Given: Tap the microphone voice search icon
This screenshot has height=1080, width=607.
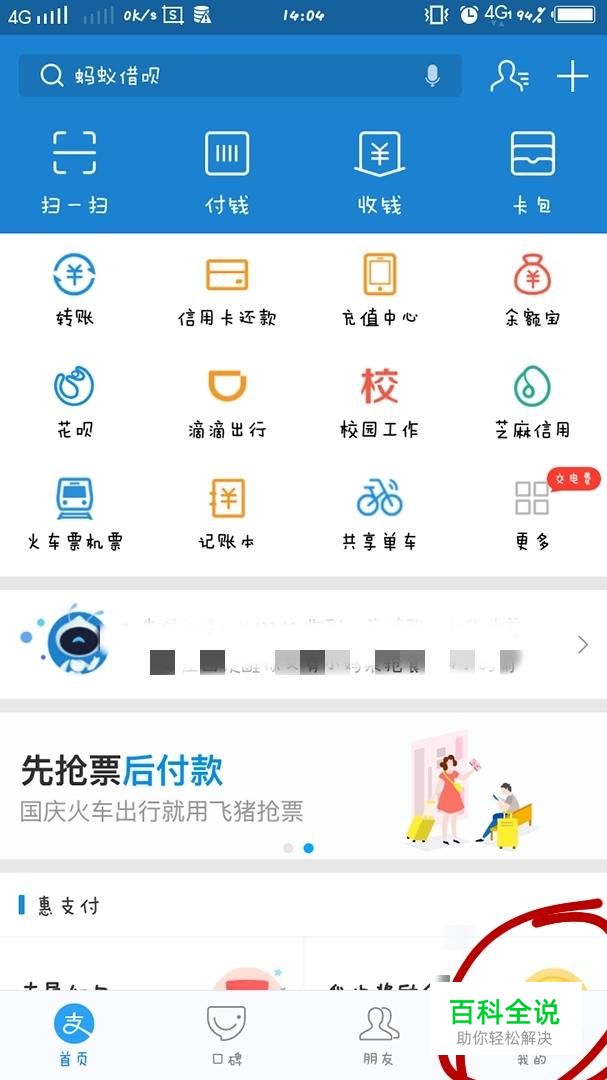Looking at the screenshot, I should (432, 76).
